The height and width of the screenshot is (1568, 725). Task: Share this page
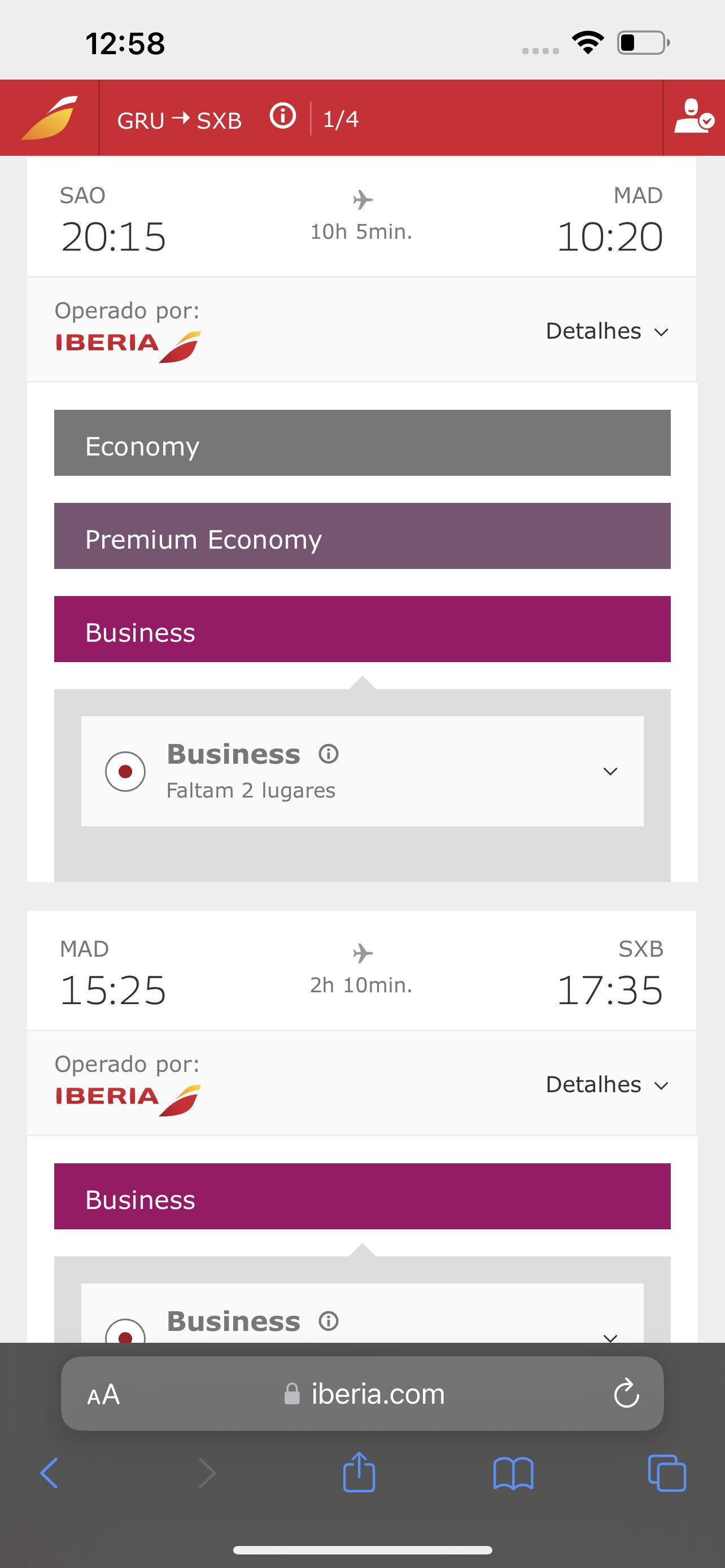[359, 1473]
